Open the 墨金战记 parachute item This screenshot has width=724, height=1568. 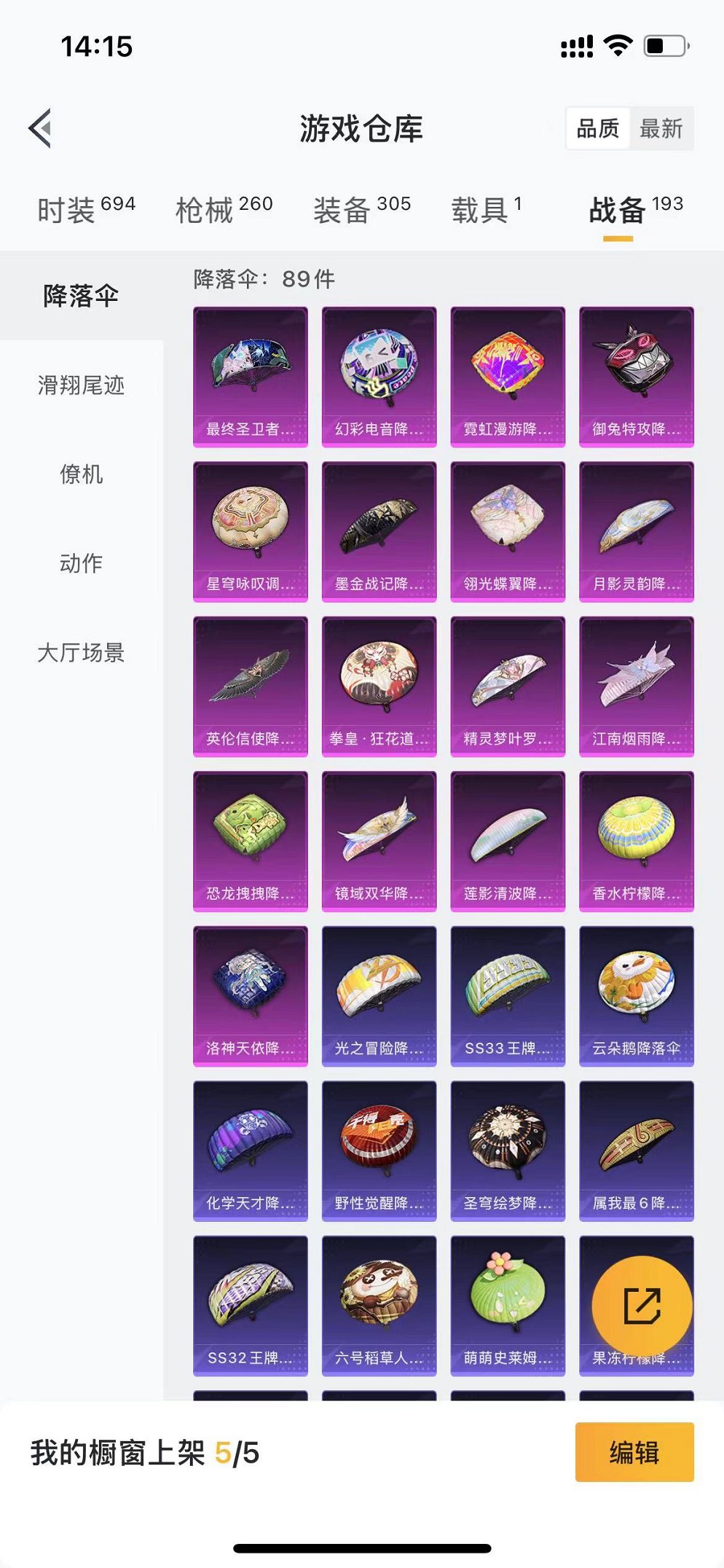(379, 531)
